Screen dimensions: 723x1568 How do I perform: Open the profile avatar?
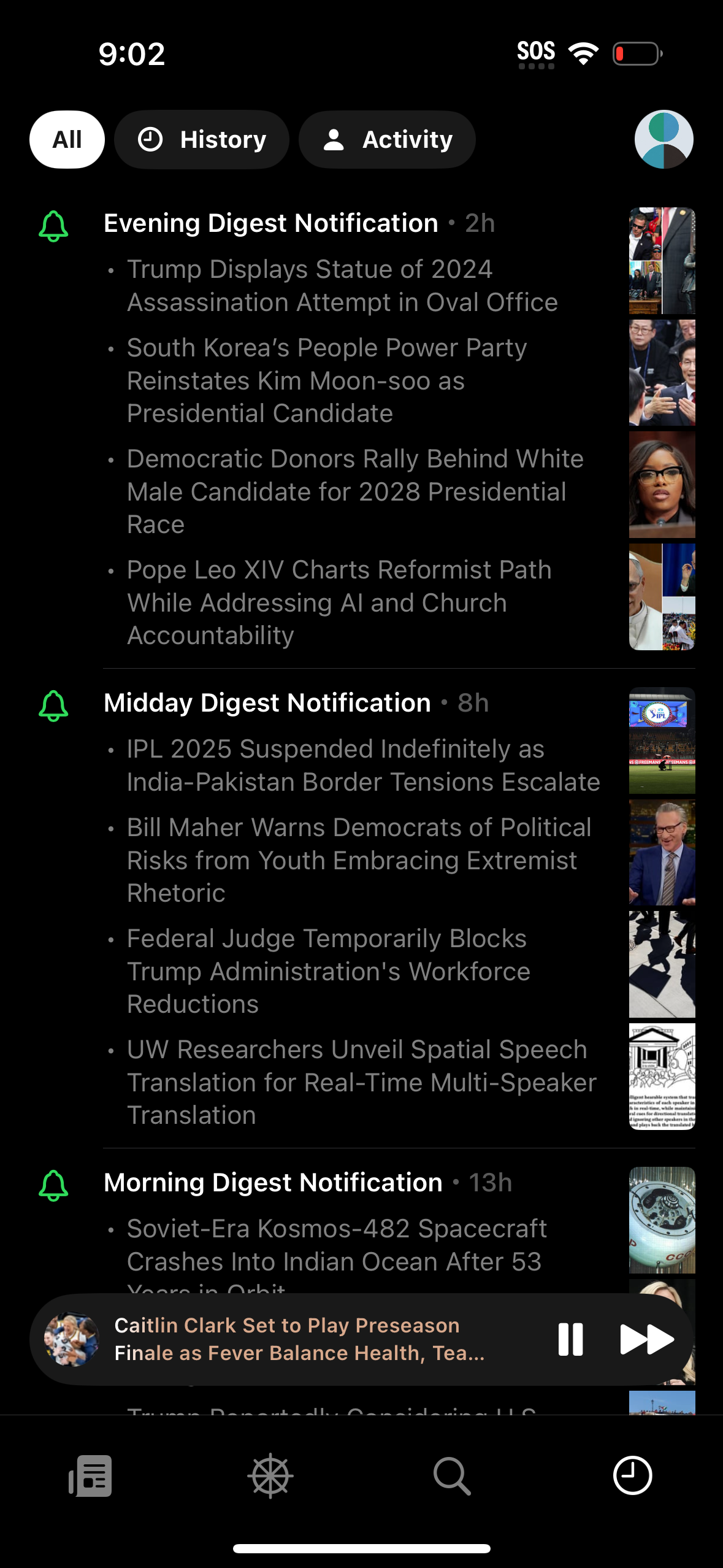664,140
